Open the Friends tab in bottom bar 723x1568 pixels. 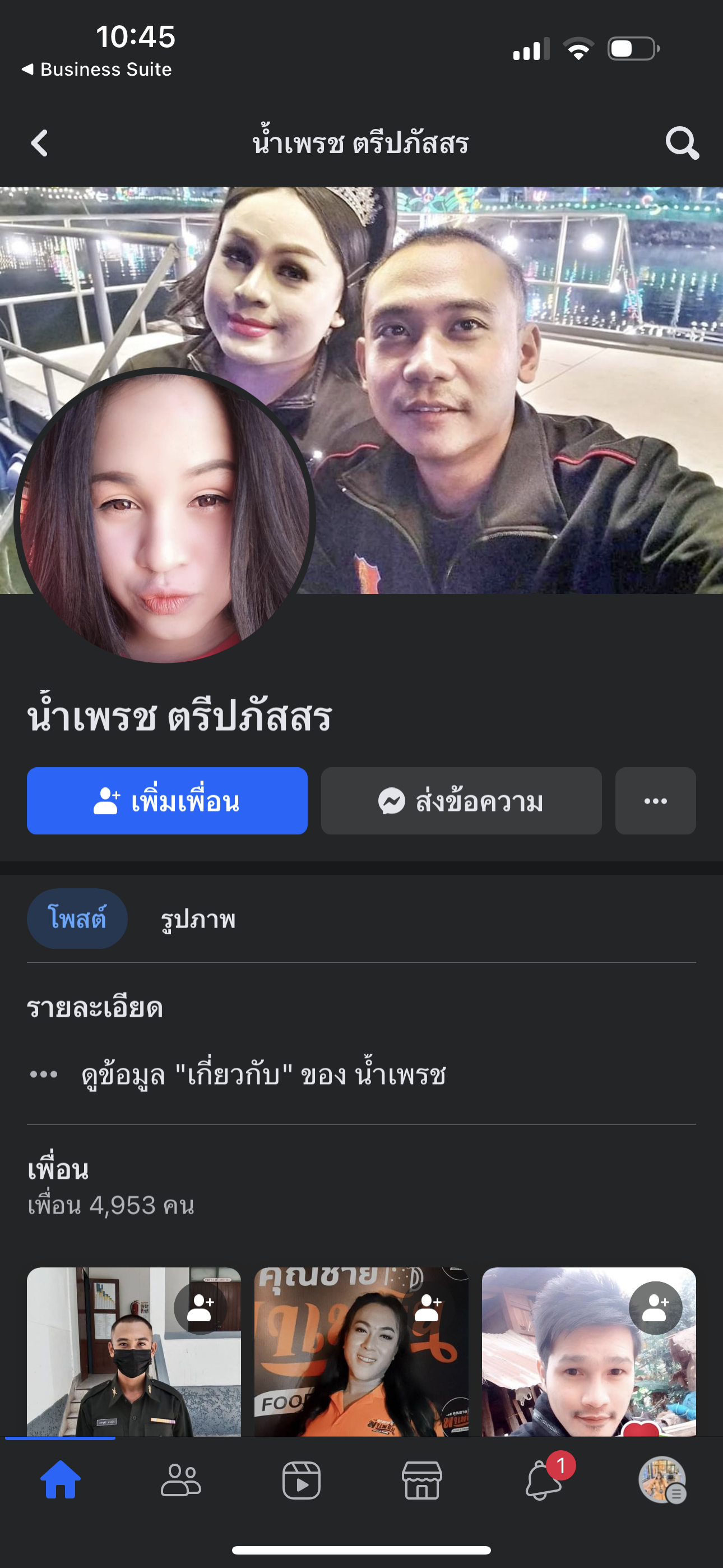(180, 1480)
